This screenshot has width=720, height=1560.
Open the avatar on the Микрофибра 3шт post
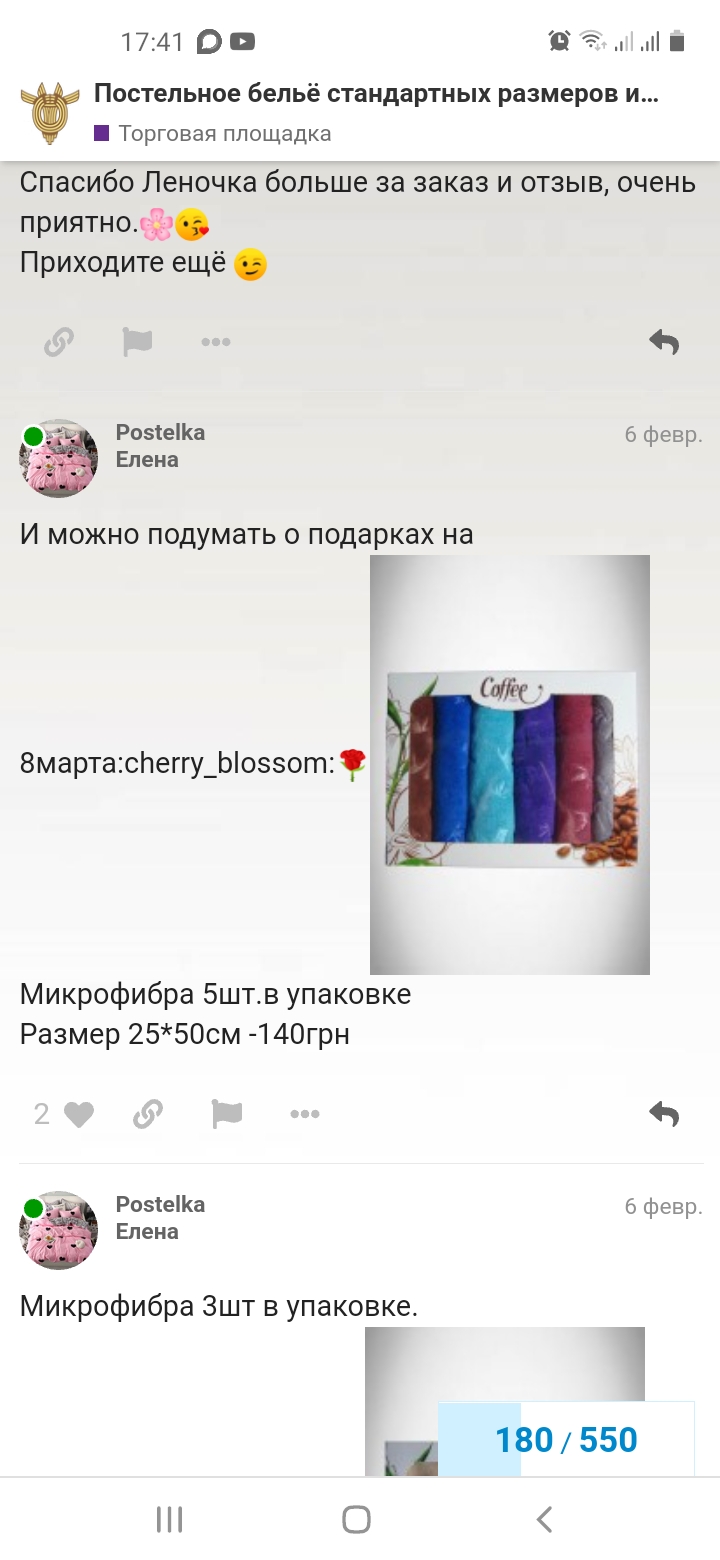59,1230
